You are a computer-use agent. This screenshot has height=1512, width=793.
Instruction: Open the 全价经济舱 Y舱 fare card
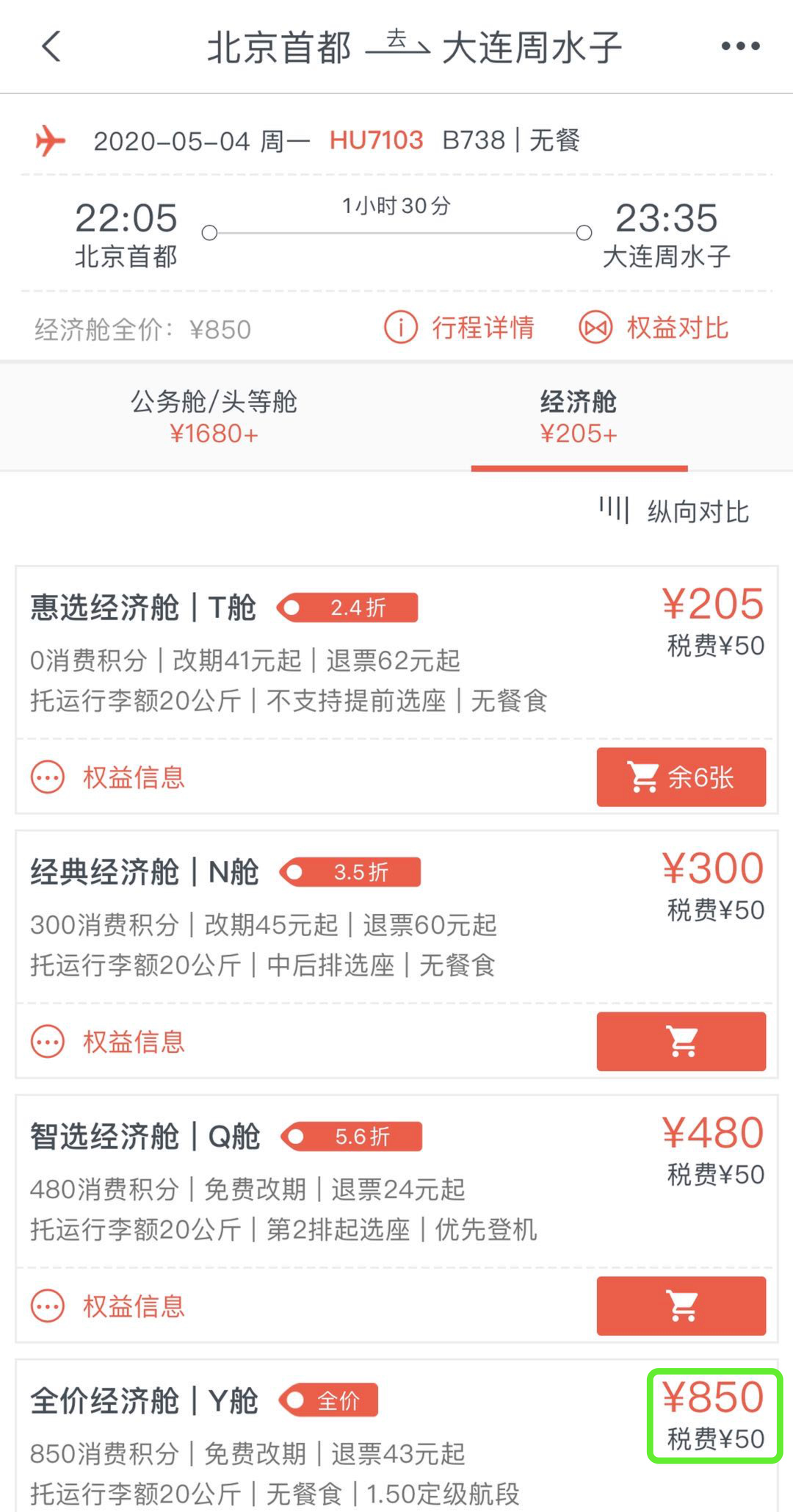396,1436
